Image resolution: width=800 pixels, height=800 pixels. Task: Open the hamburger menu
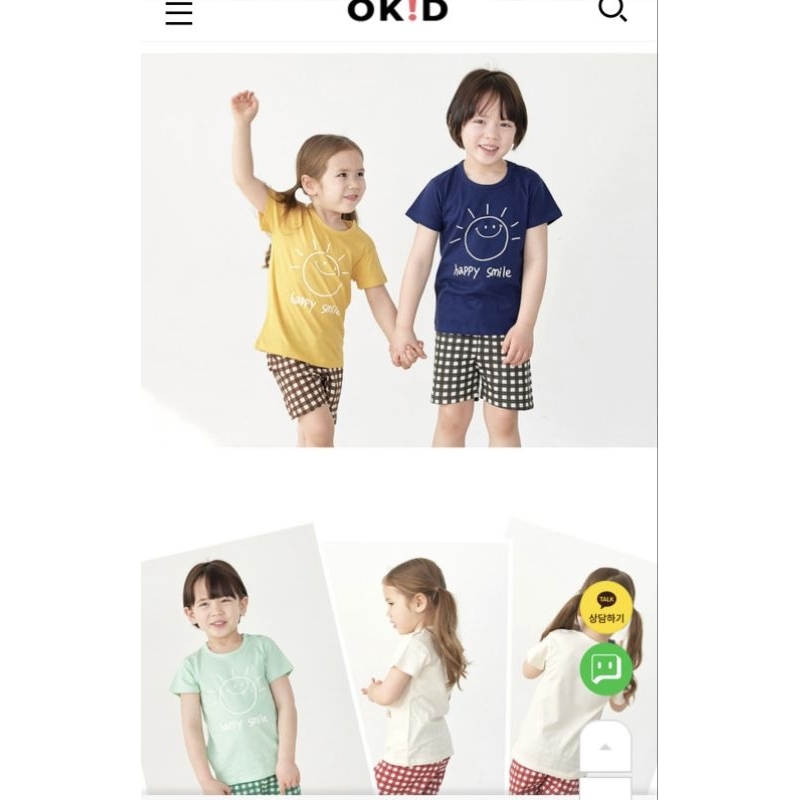click(179, 13)
